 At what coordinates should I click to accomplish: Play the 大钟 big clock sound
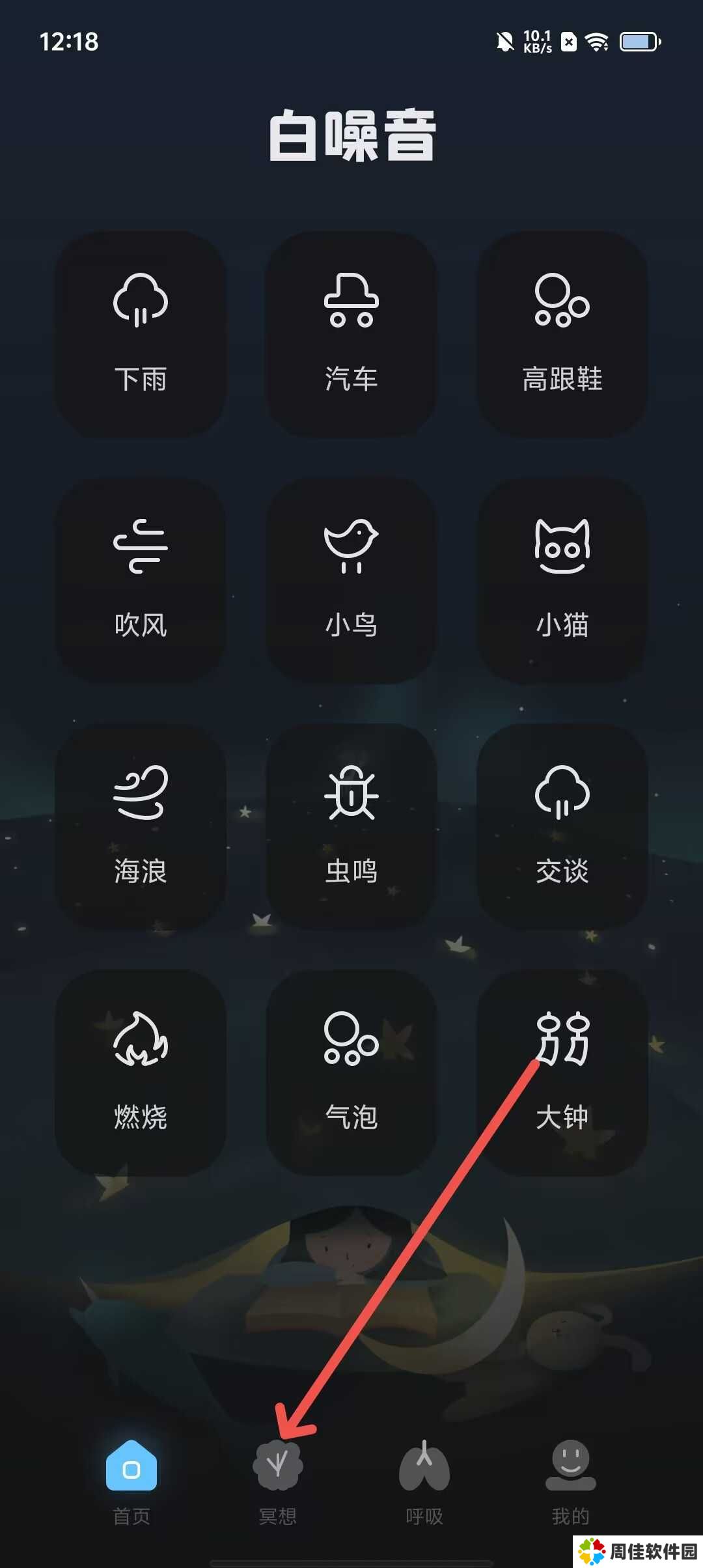(562, 1072)
